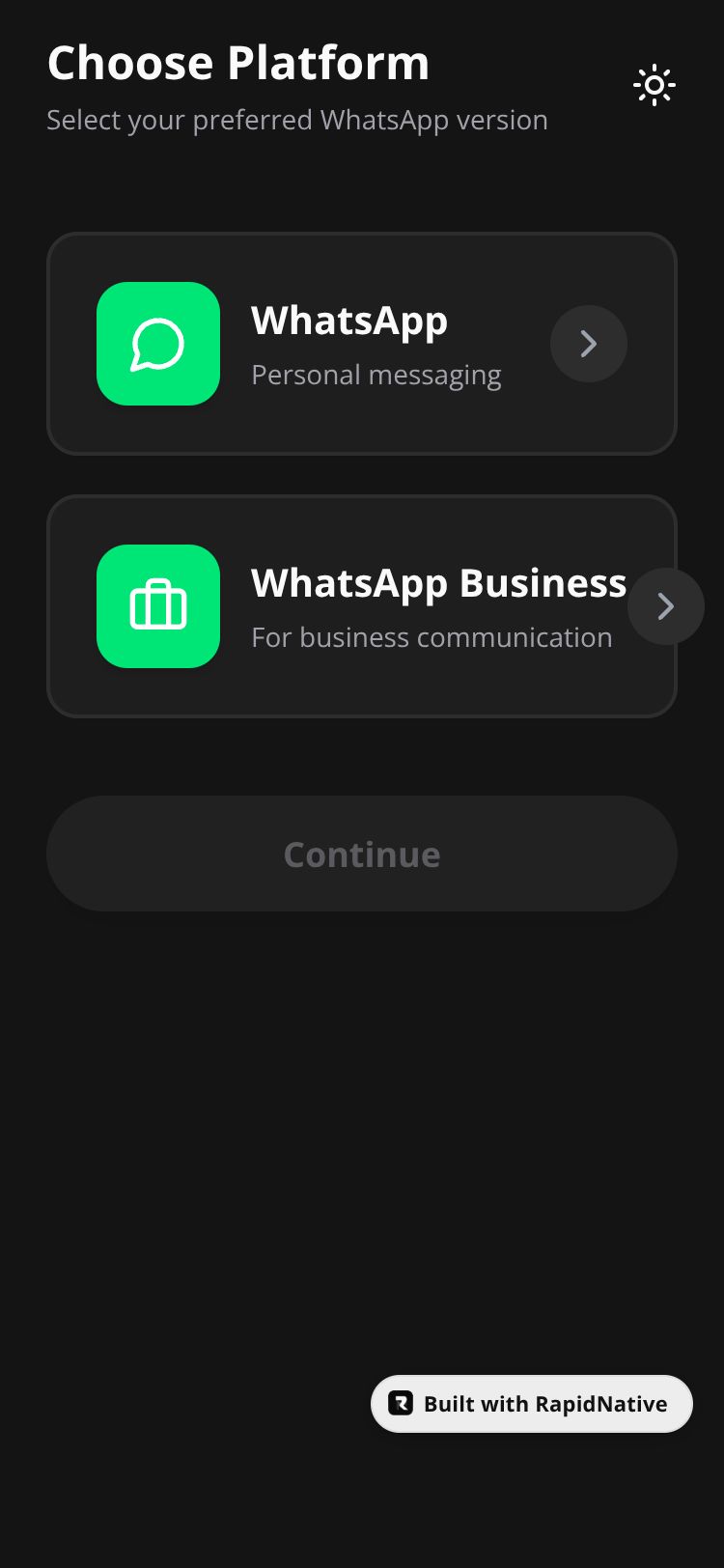Select the WhatsApp personal messaging card
The width and height of the screenshot is (724, 1568).
[x=361, y=344]
